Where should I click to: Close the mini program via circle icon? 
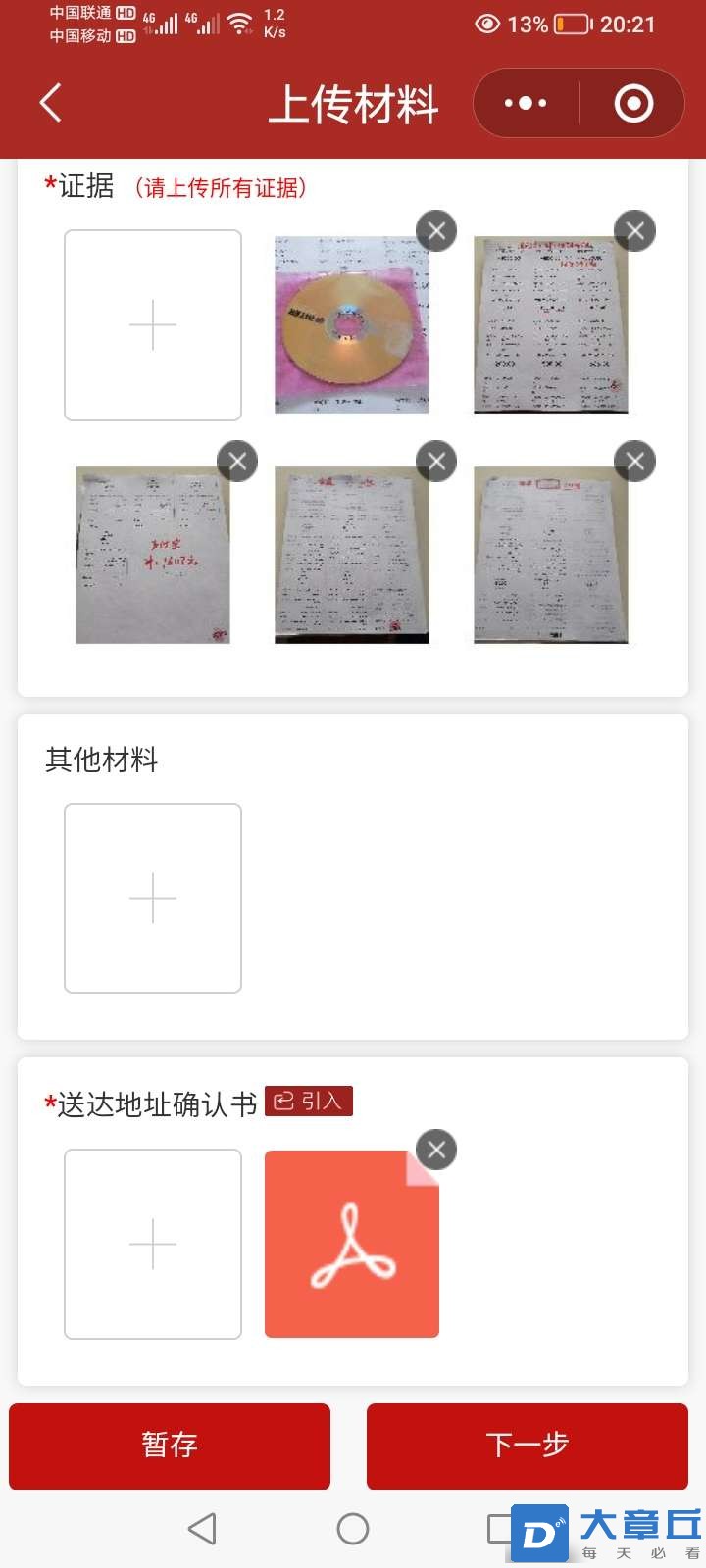633,103
